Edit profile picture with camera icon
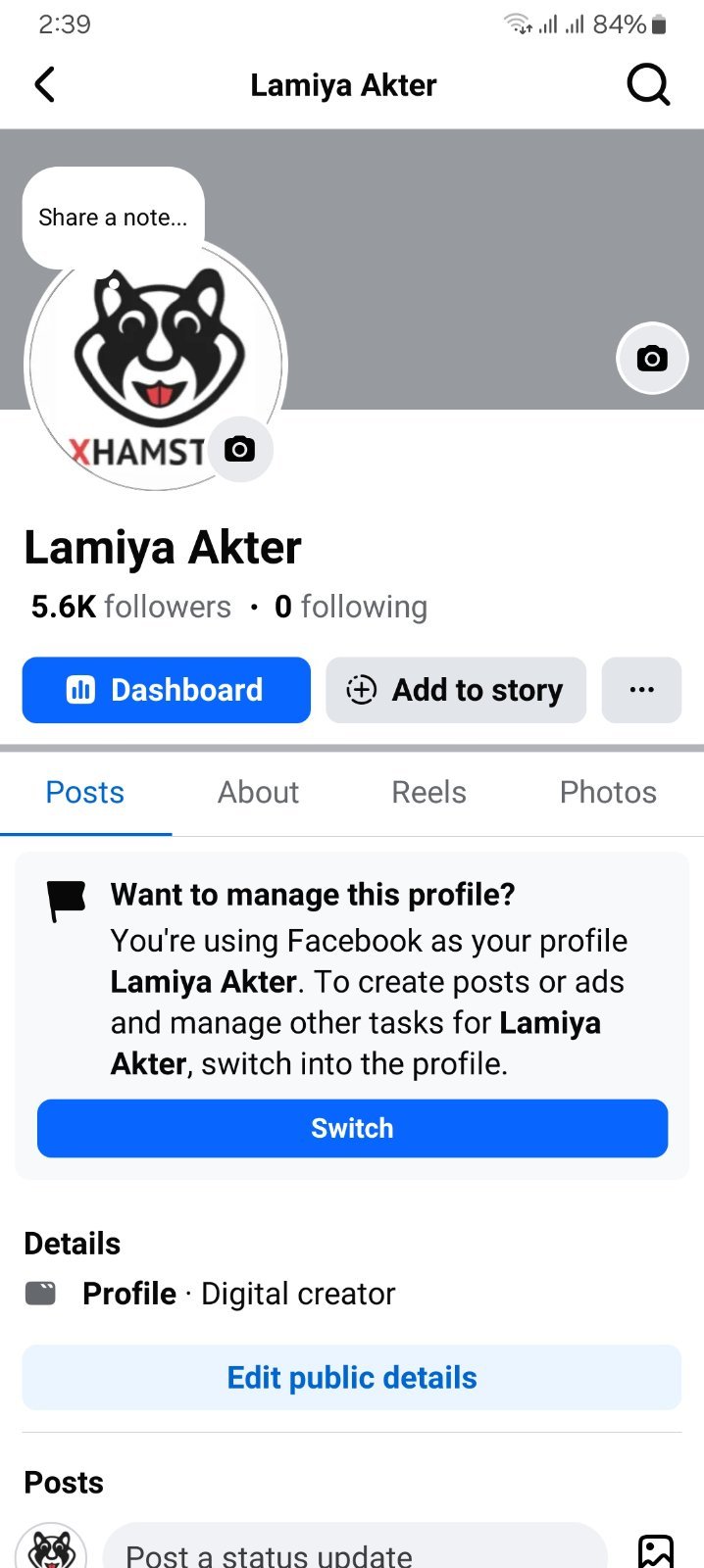 (240, 449)
